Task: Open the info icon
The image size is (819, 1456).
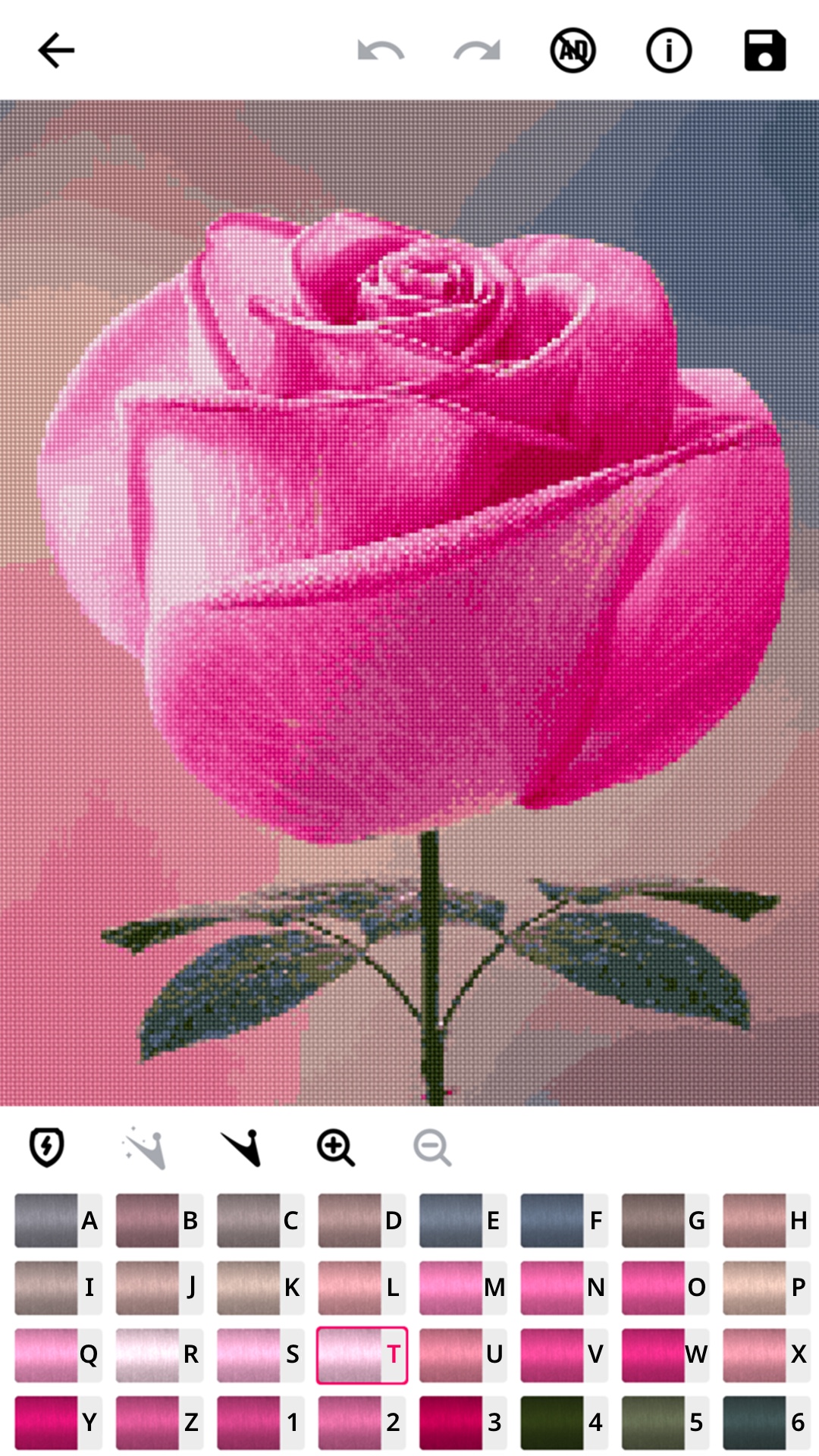Action: click(669, 51)
